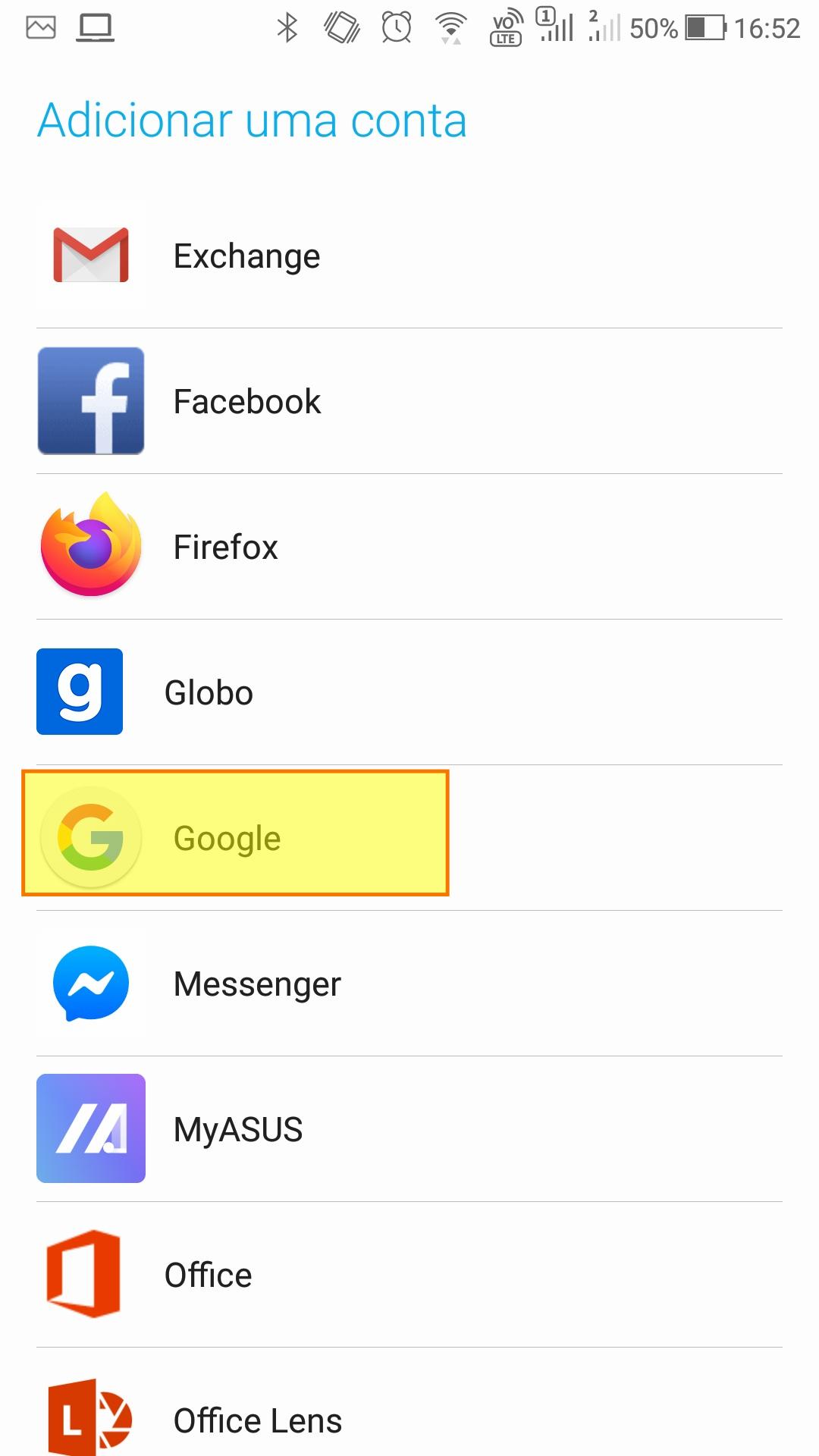Open the Globo account option
This screenshot has width=819, height=1456.
[x=409, y=692]
